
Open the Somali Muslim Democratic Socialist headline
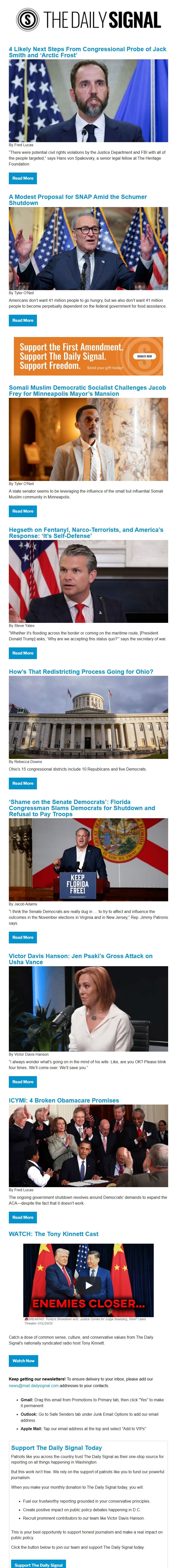(87, 390)
